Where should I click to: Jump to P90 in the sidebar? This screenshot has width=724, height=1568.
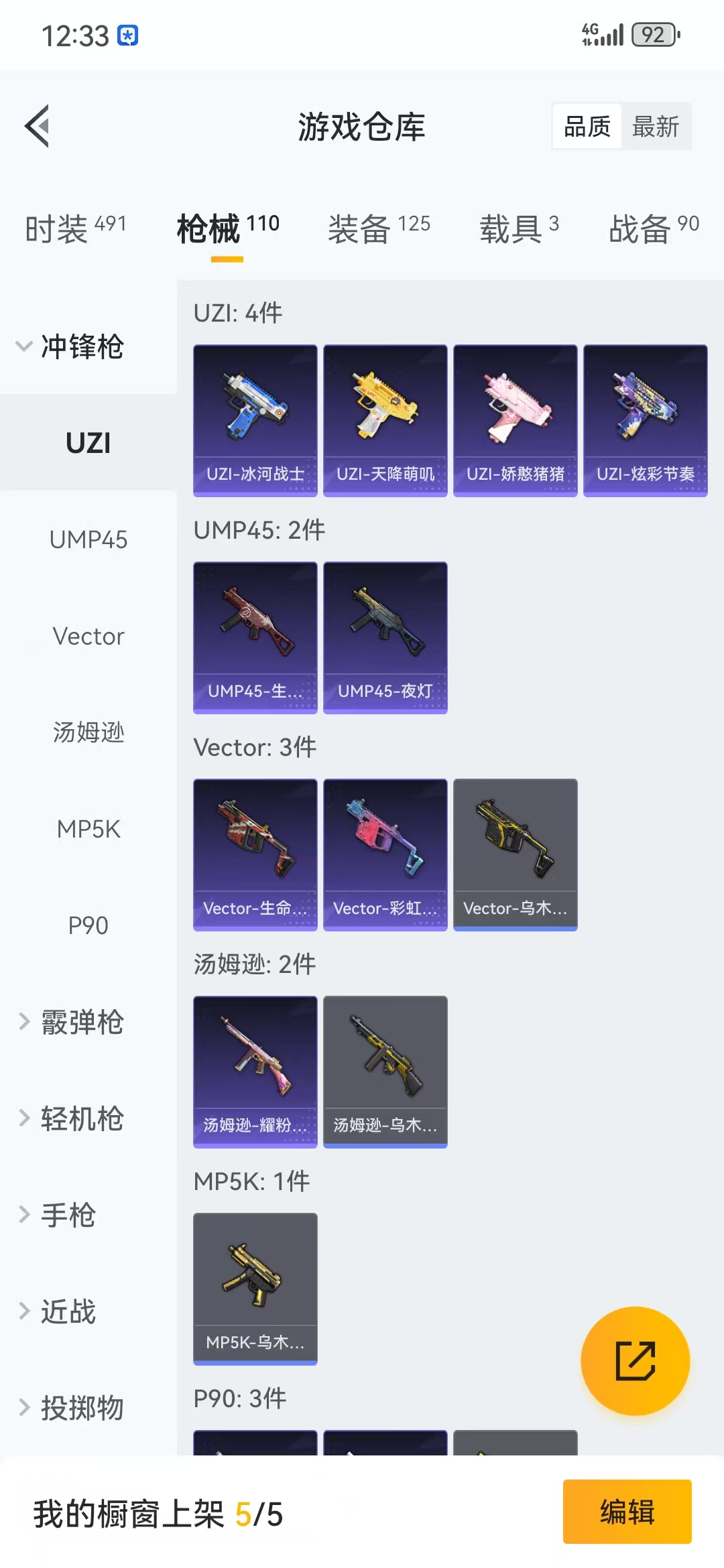point(88,925)
